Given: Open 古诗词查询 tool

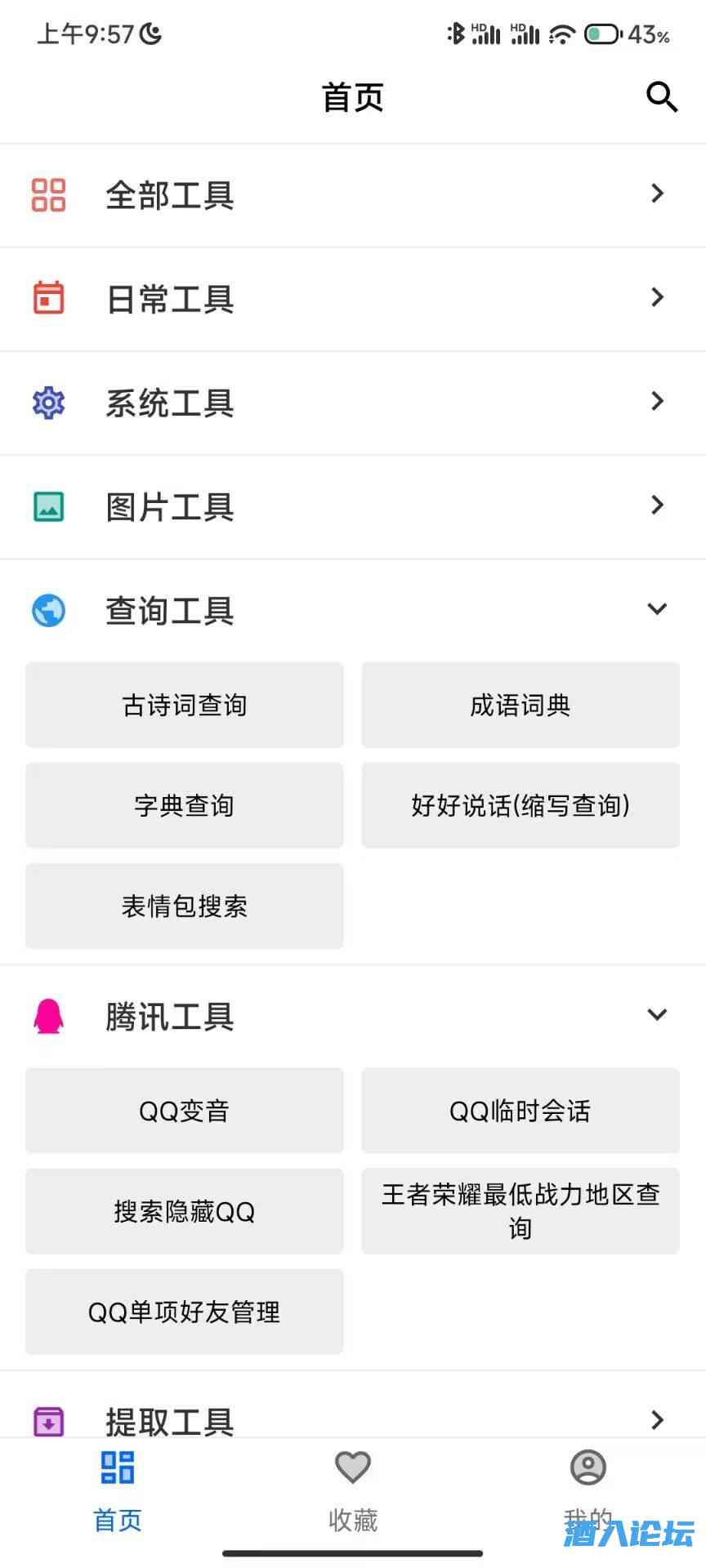Looking at the screenshot, I should tap(185, 705).
